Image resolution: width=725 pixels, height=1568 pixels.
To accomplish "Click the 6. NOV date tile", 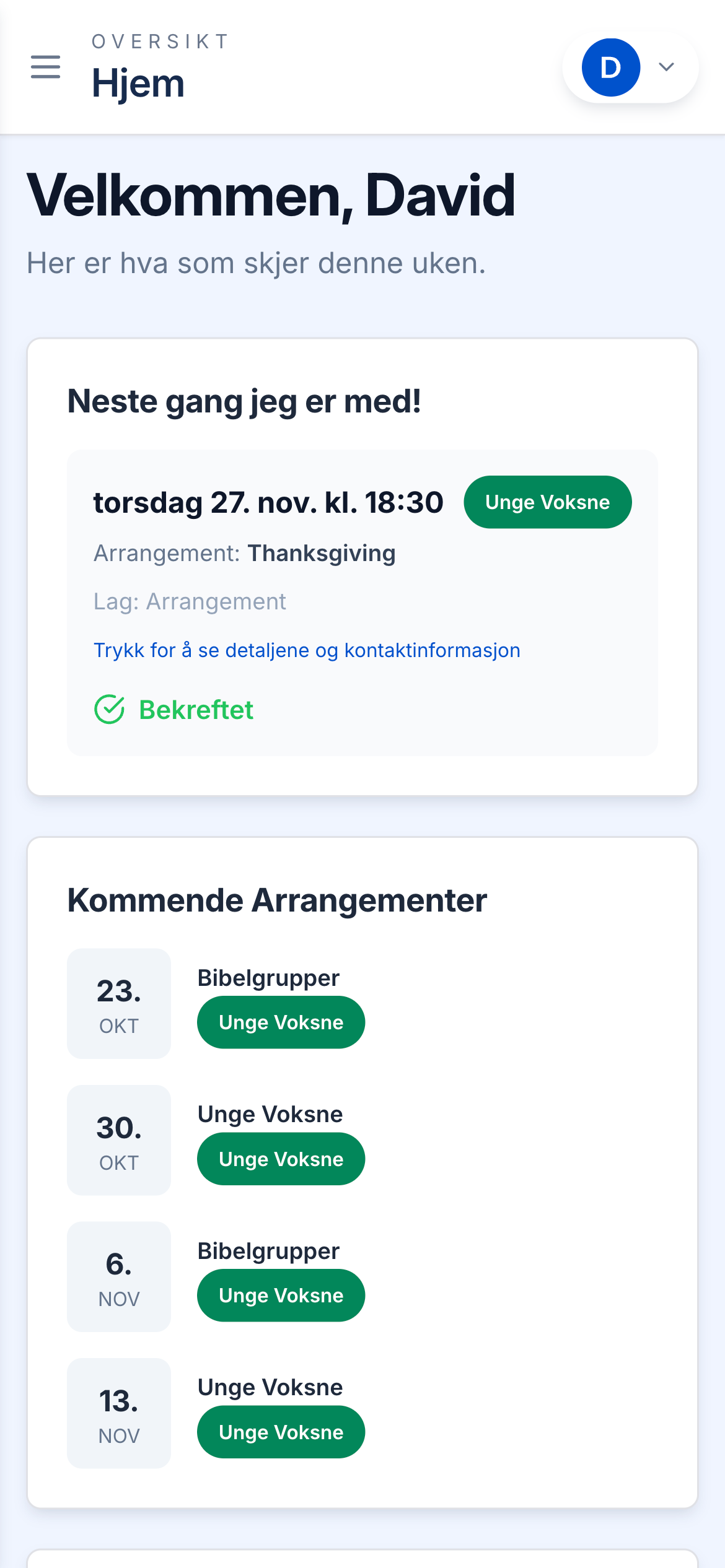I will click(118, 1277).
